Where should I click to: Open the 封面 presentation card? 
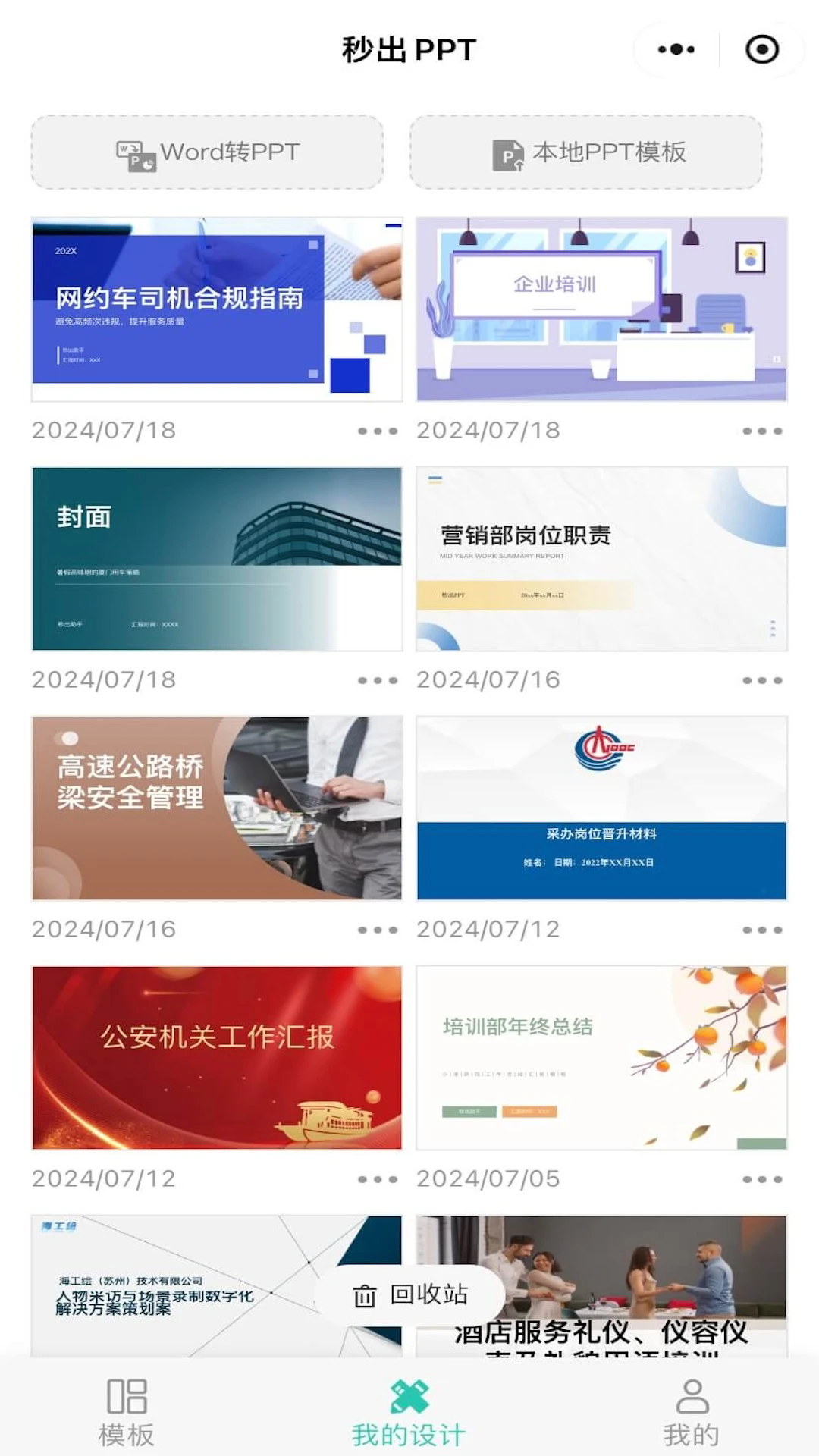(x=217, y=559)
